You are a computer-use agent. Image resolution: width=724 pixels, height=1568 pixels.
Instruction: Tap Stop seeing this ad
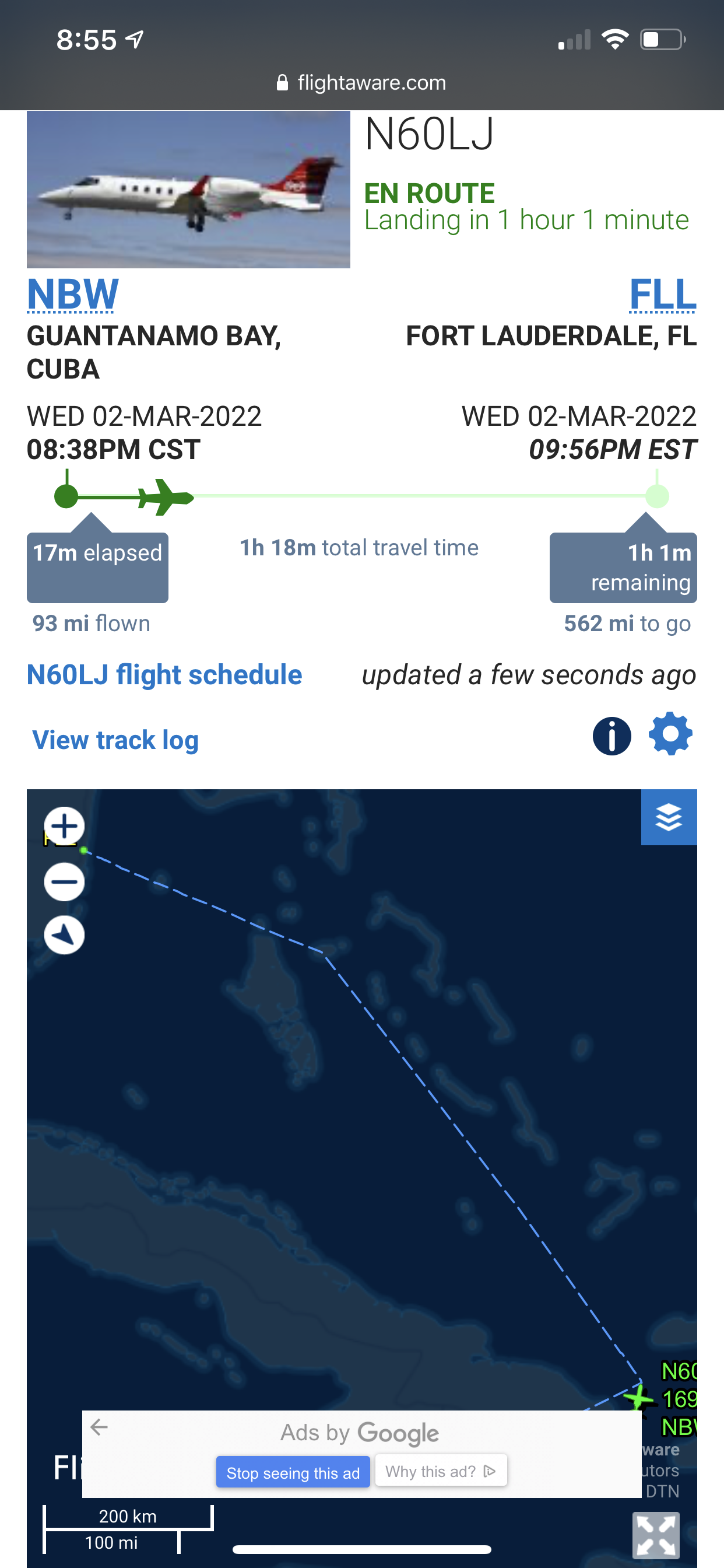(x=293, y=1472)
